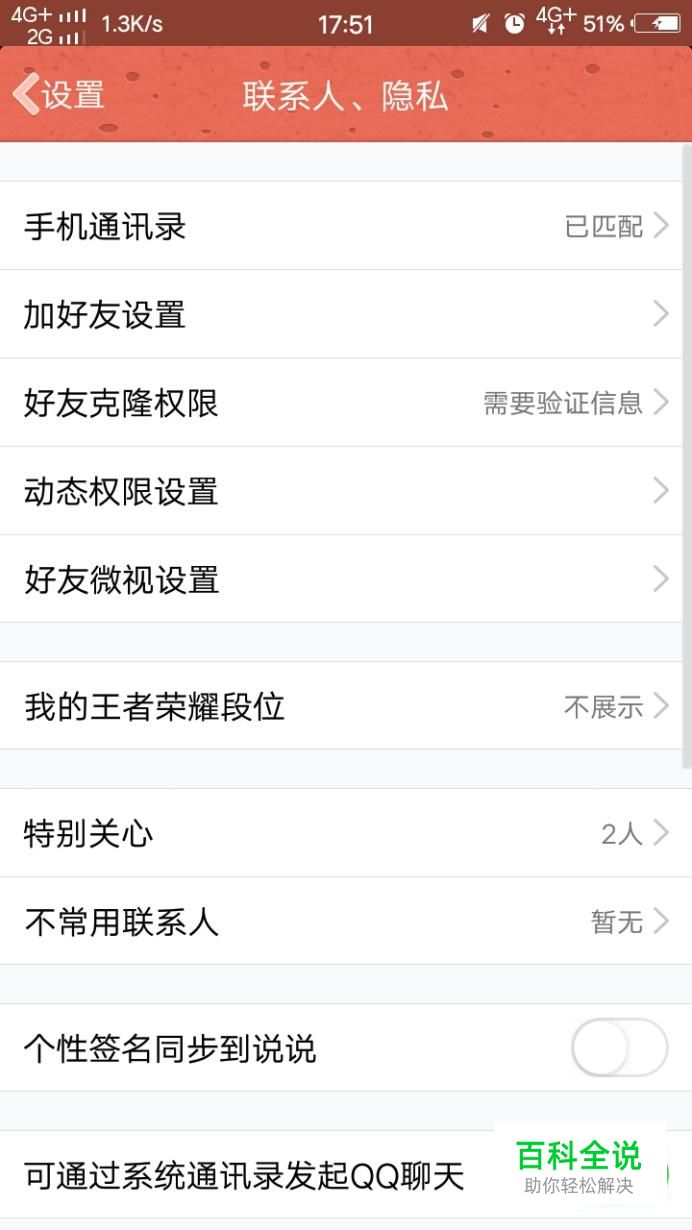Open 动态权限设置
Viewport: 692px width, 1230px height.
[x=341, y=490]
